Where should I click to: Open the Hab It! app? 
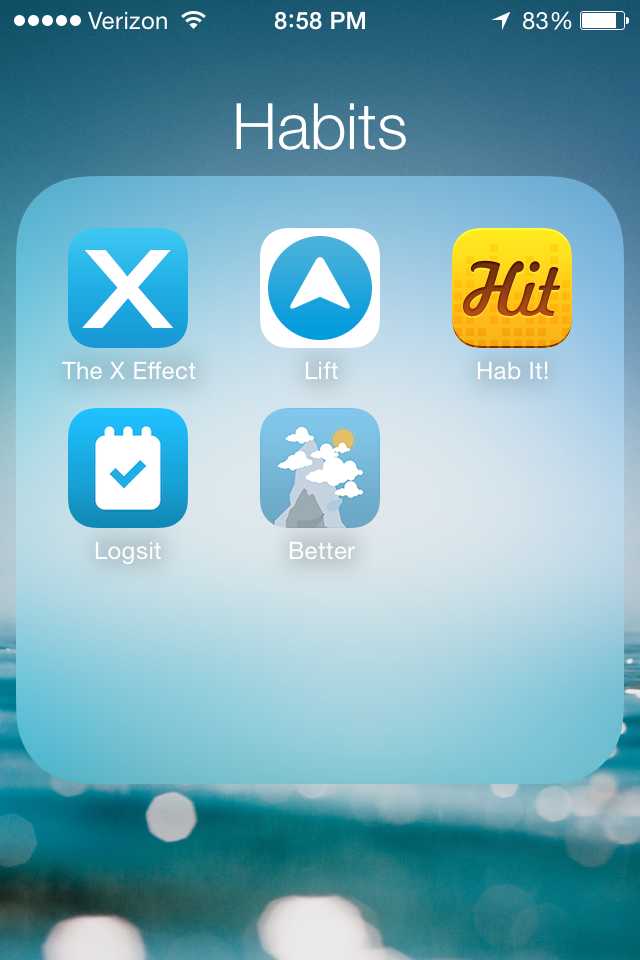512,288
